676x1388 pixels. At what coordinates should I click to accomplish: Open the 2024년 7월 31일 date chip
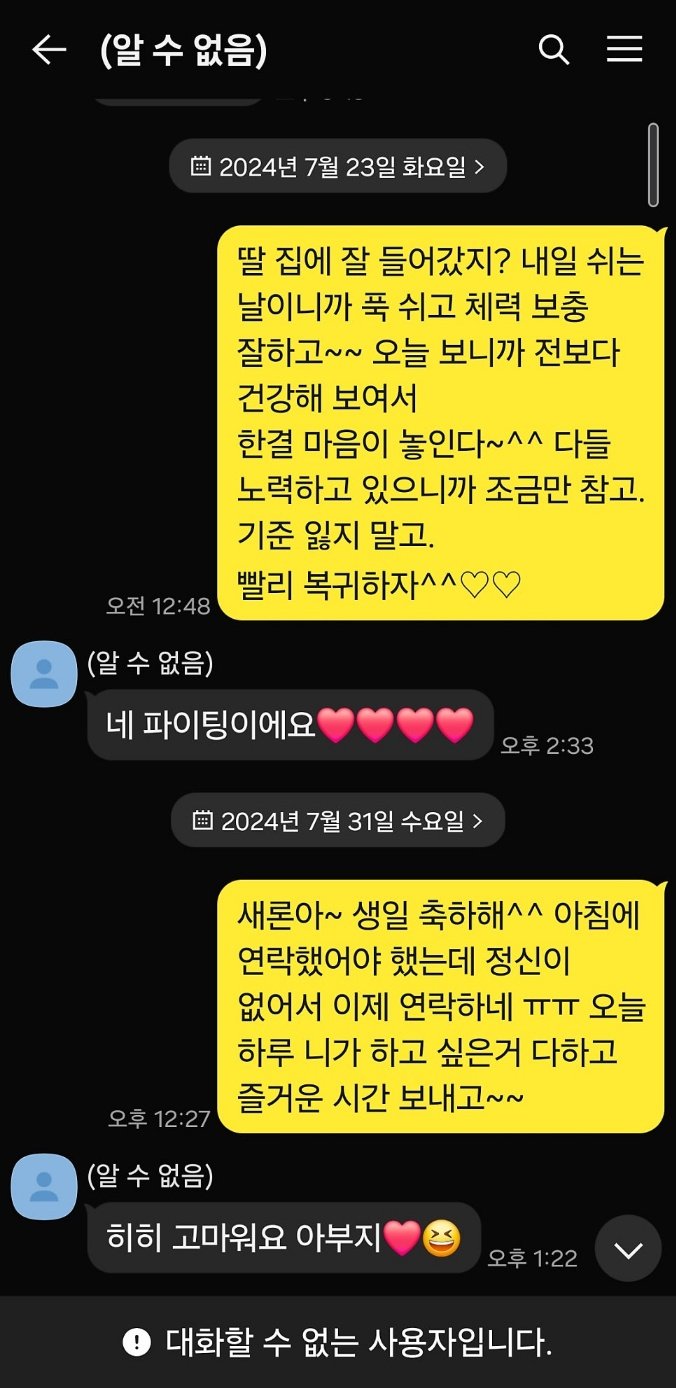338,821
